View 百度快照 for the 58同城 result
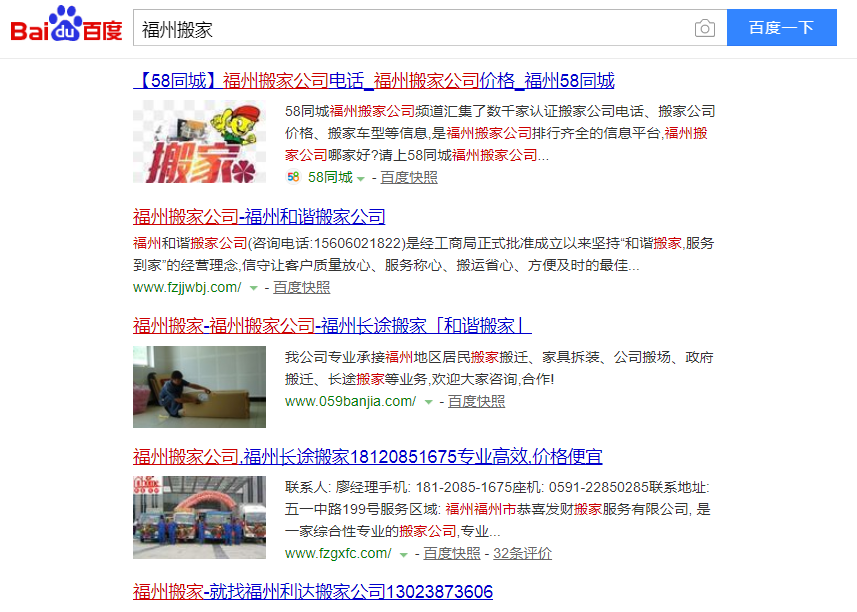Screen dimensions: 857x612 point(408,177)
